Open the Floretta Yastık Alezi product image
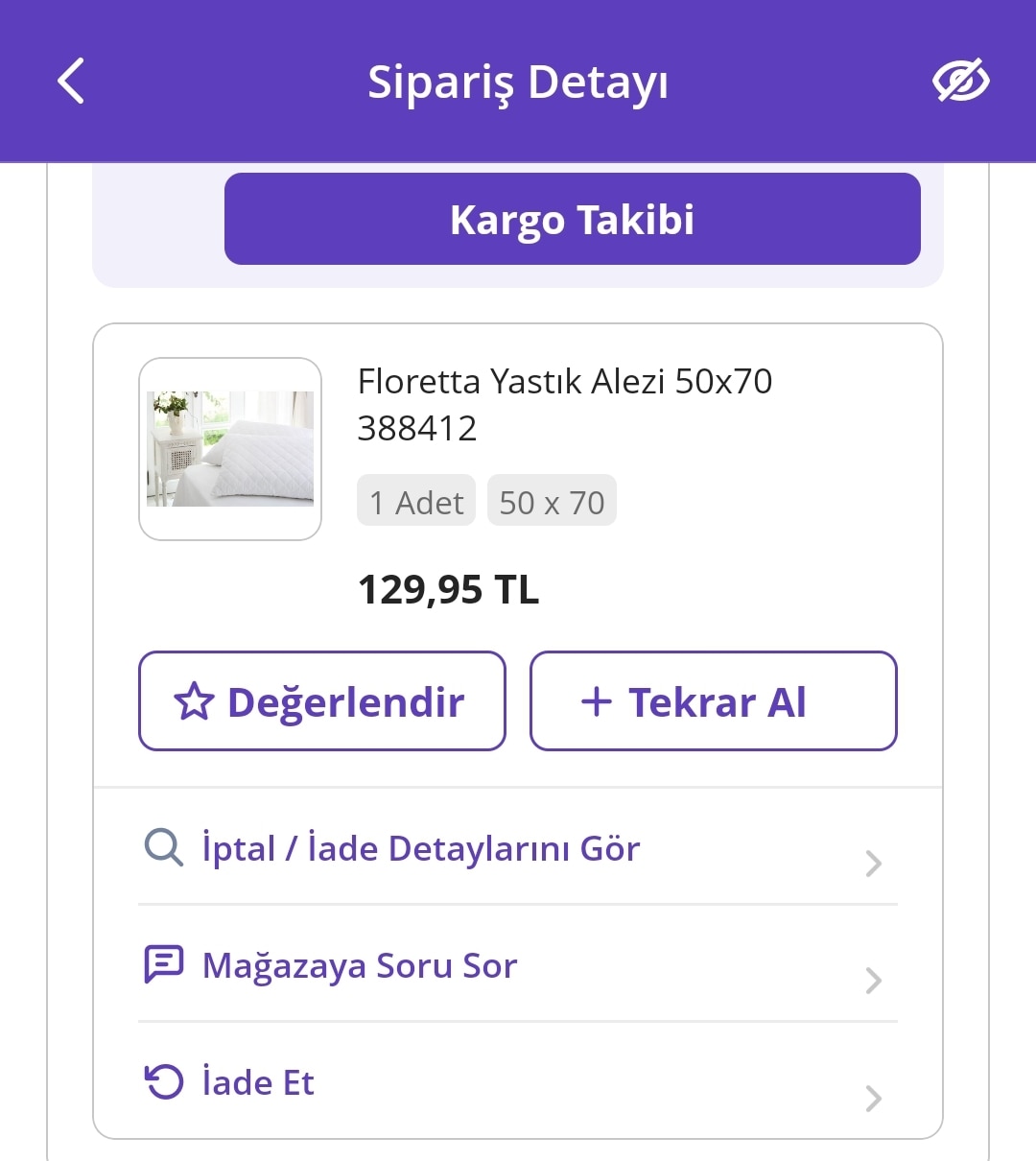Screen dimensions: 1036x1161 click(230, 449)
